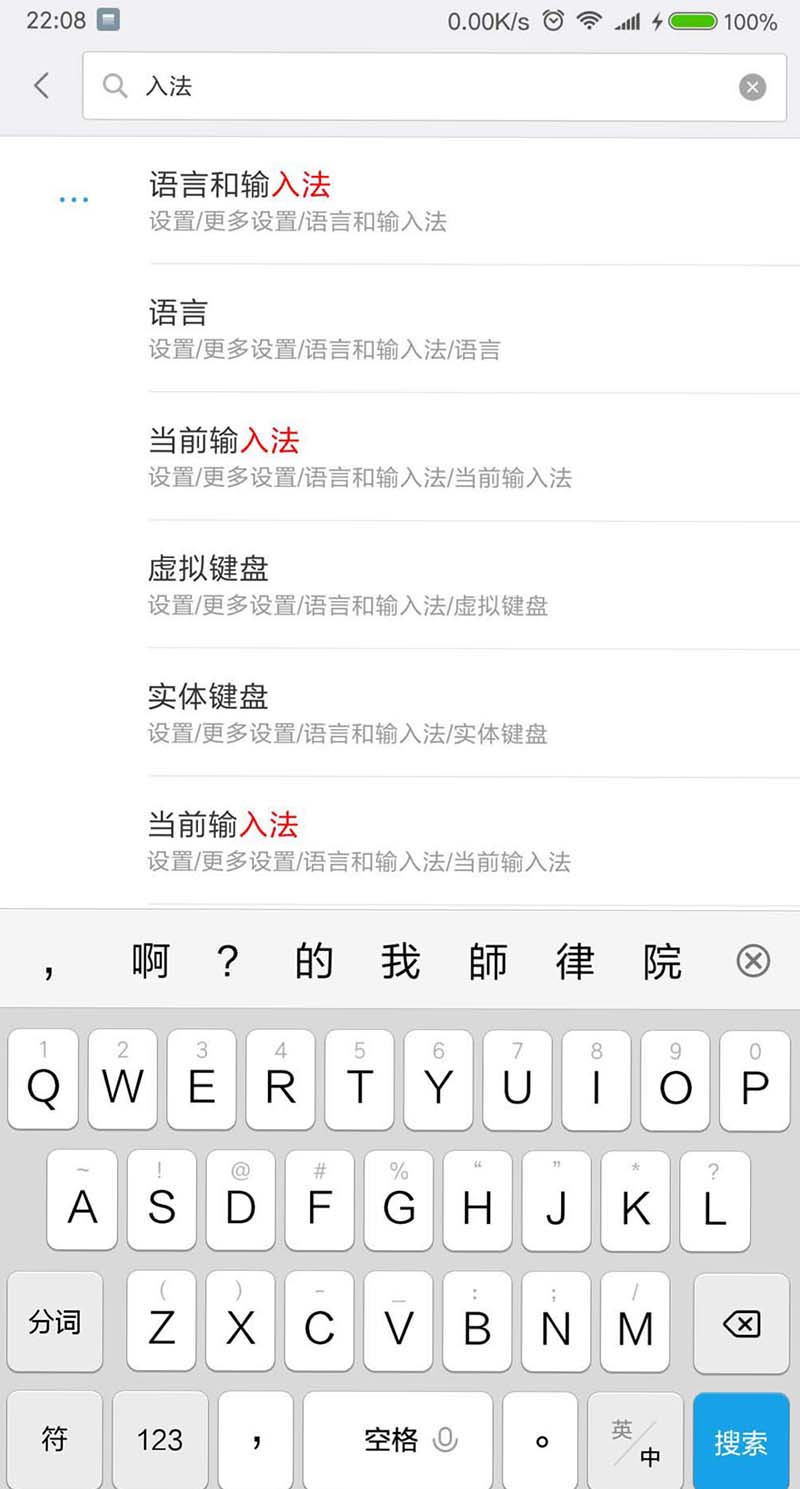This screenshot has width=800, height=1489.
Task: Go back from settings search
Action: coord(41,86)
